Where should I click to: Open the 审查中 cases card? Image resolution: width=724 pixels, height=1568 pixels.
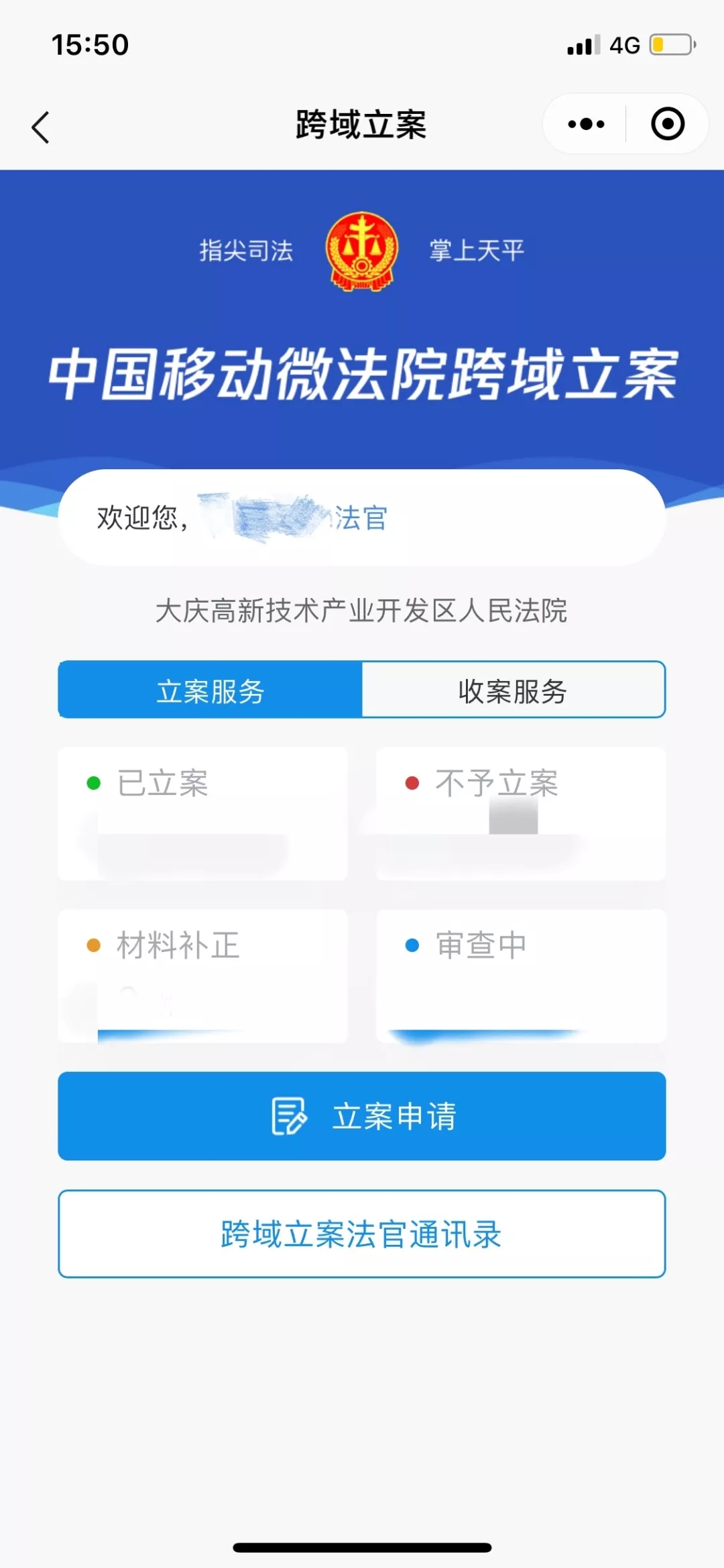coord(521,975)
